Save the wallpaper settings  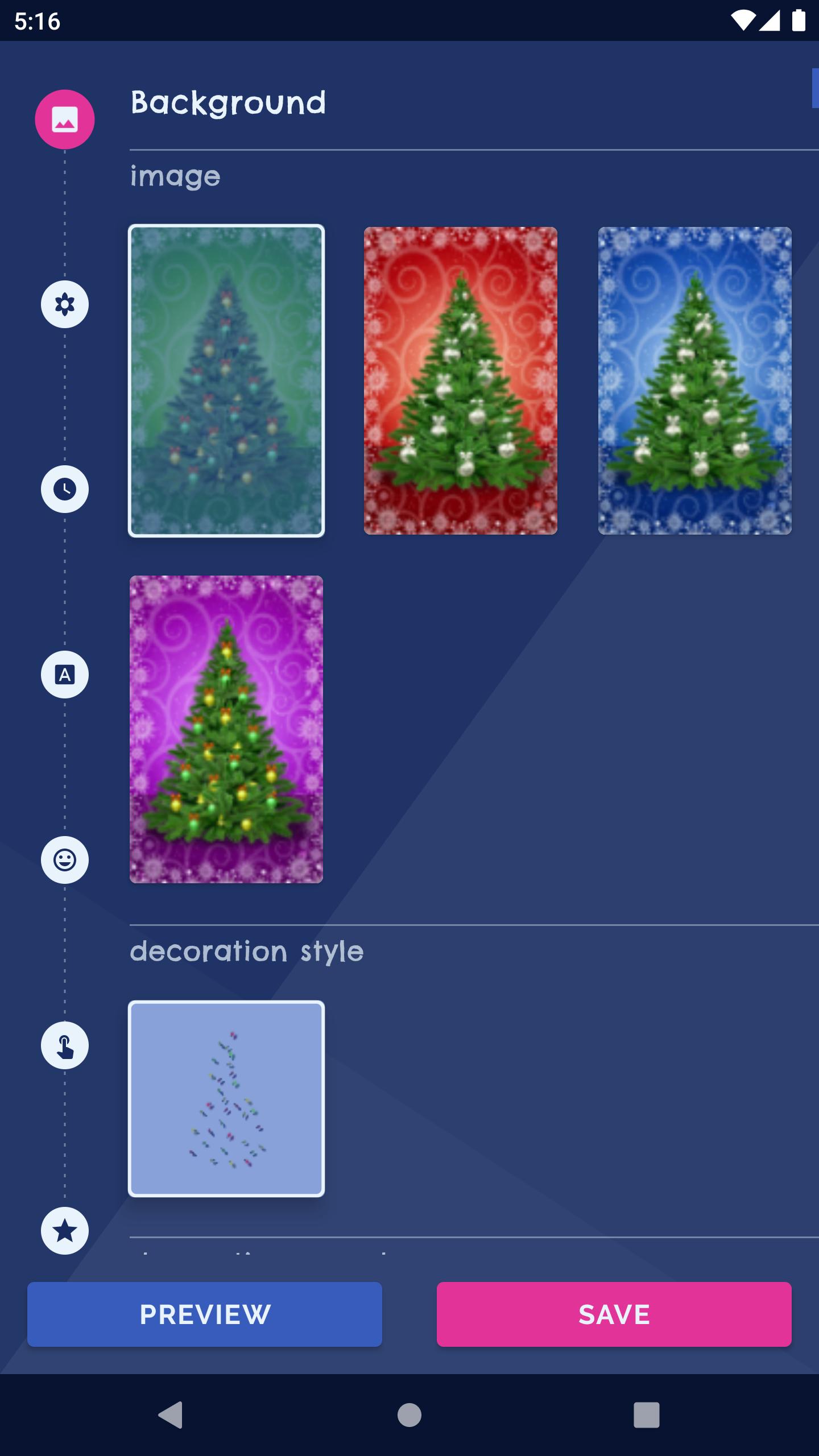(614, 1314)
